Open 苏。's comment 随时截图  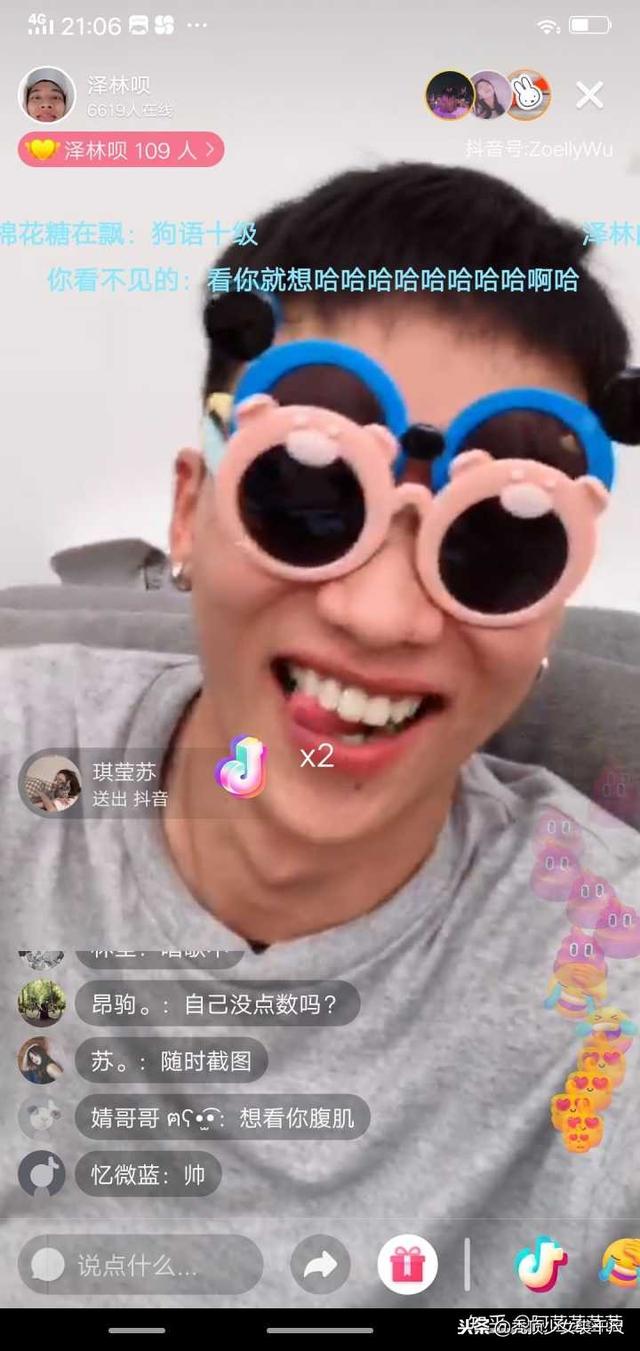[170, 1061]
